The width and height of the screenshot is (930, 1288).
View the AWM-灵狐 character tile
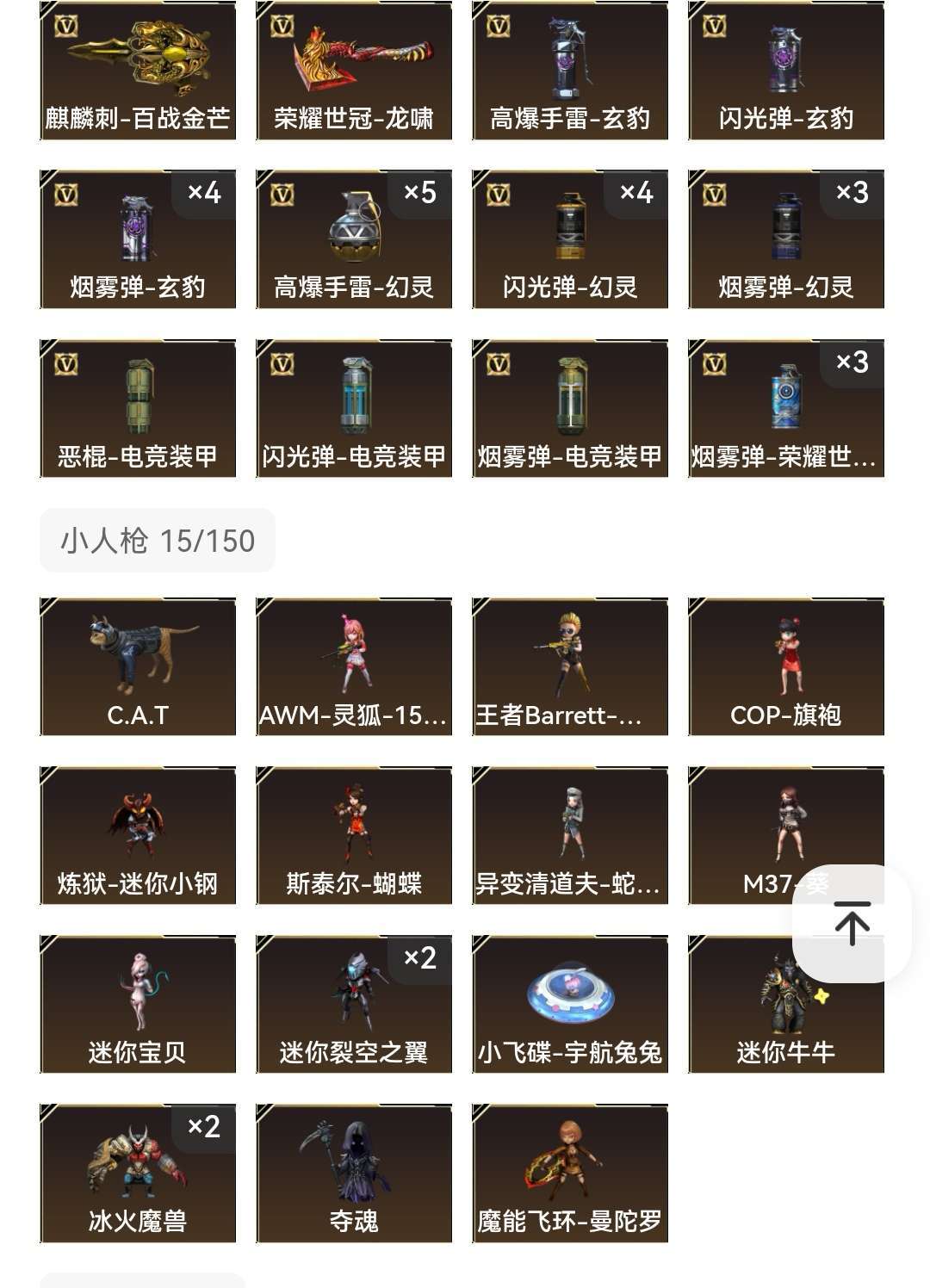point(354,666)
